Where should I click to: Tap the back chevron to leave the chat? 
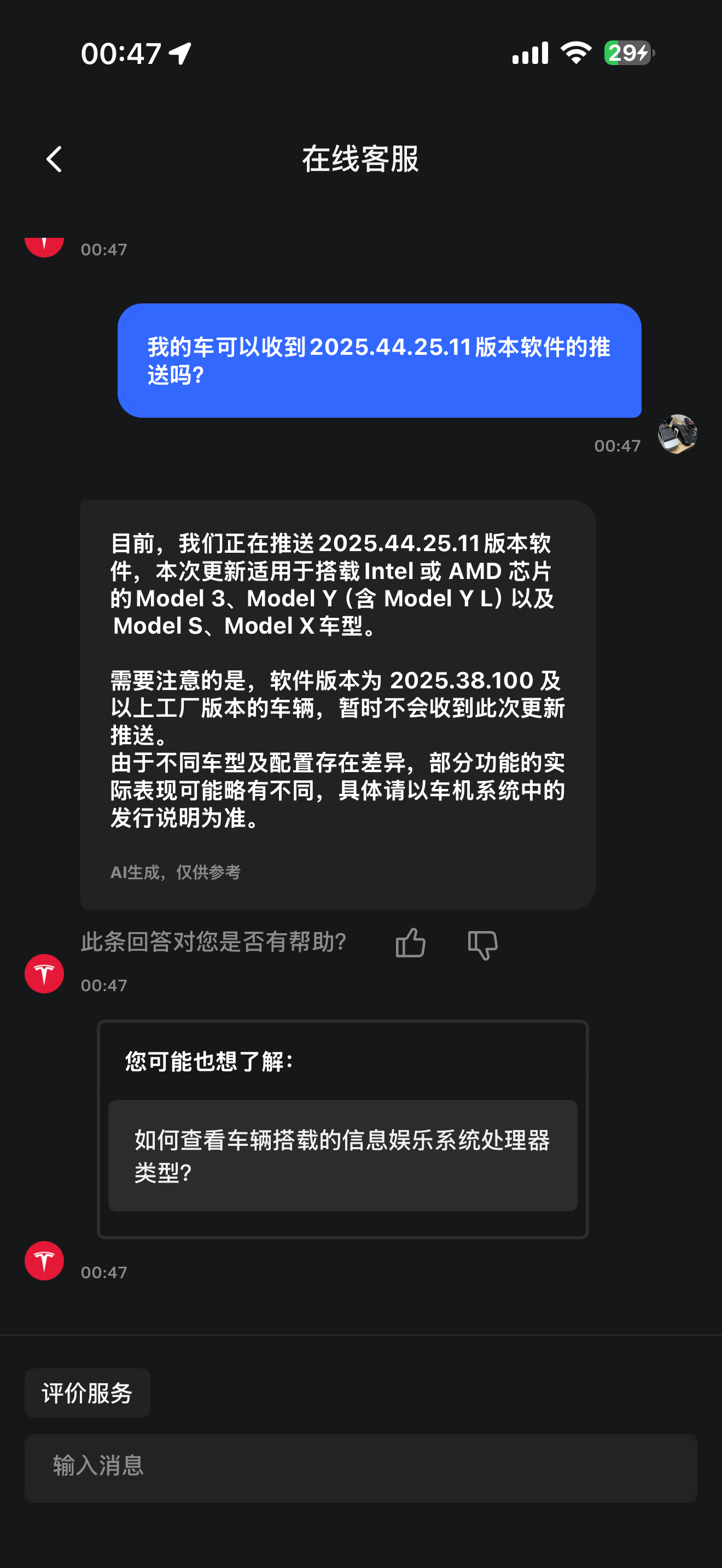[54, 160]
